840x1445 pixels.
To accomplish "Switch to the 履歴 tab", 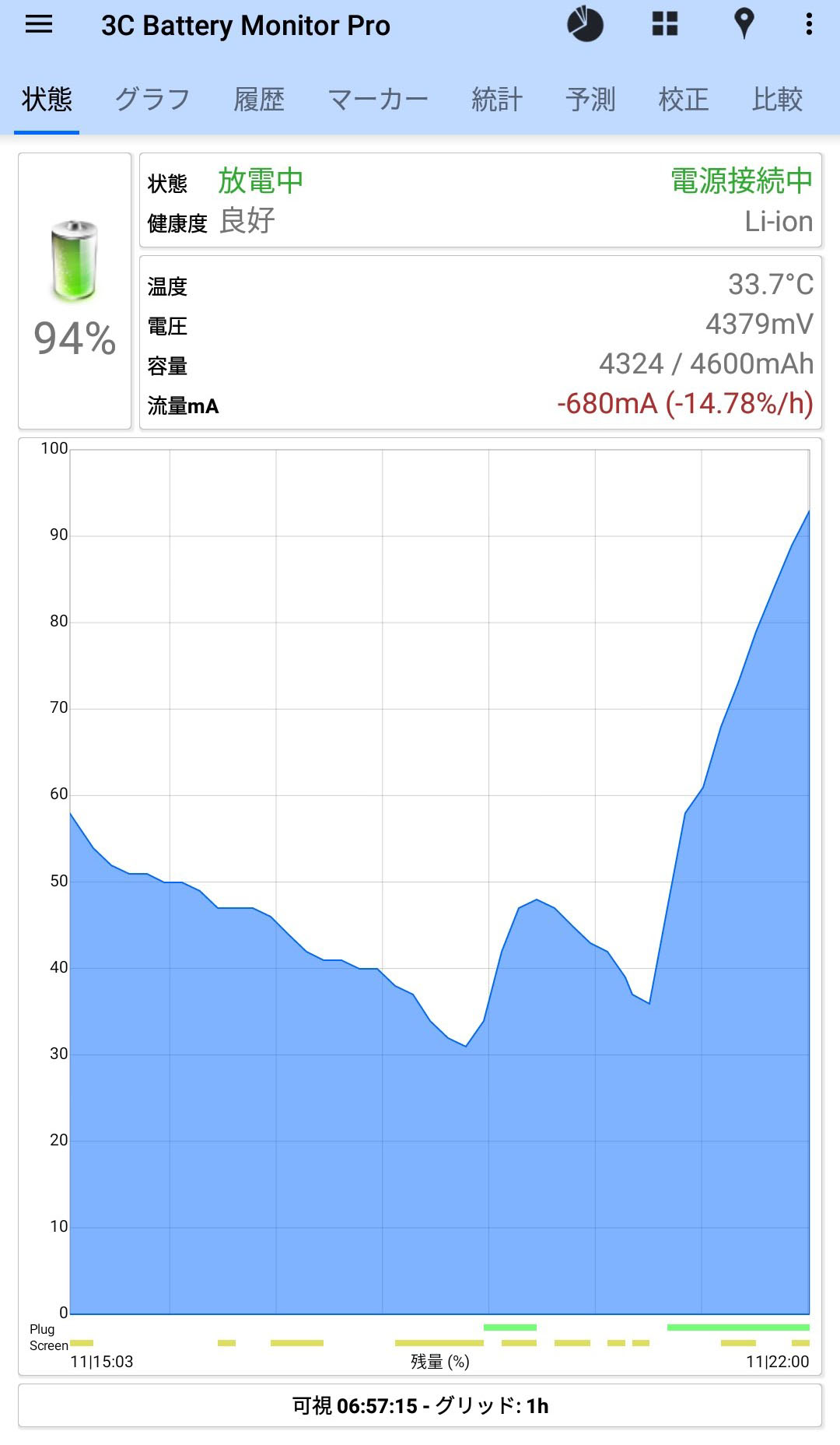I will [x=259, y=100].
